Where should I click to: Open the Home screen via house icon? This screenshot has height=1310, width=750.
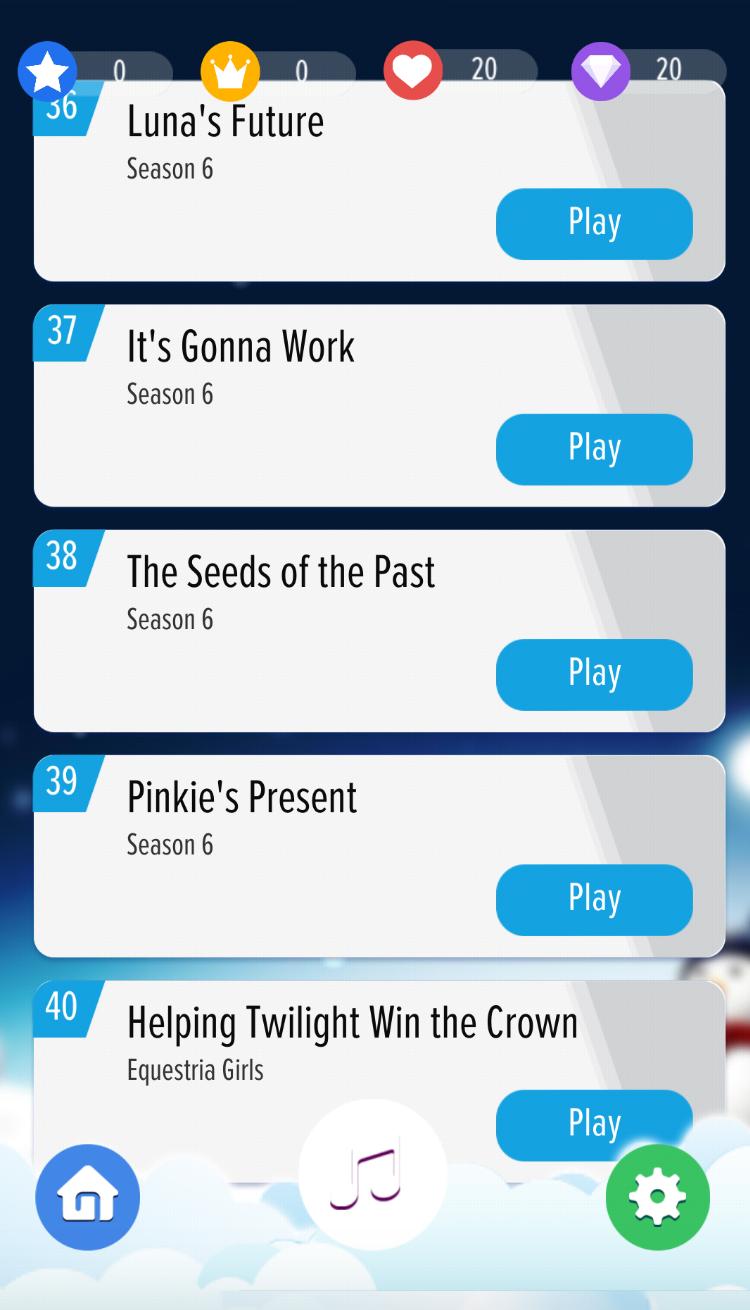click(87, 1197)
